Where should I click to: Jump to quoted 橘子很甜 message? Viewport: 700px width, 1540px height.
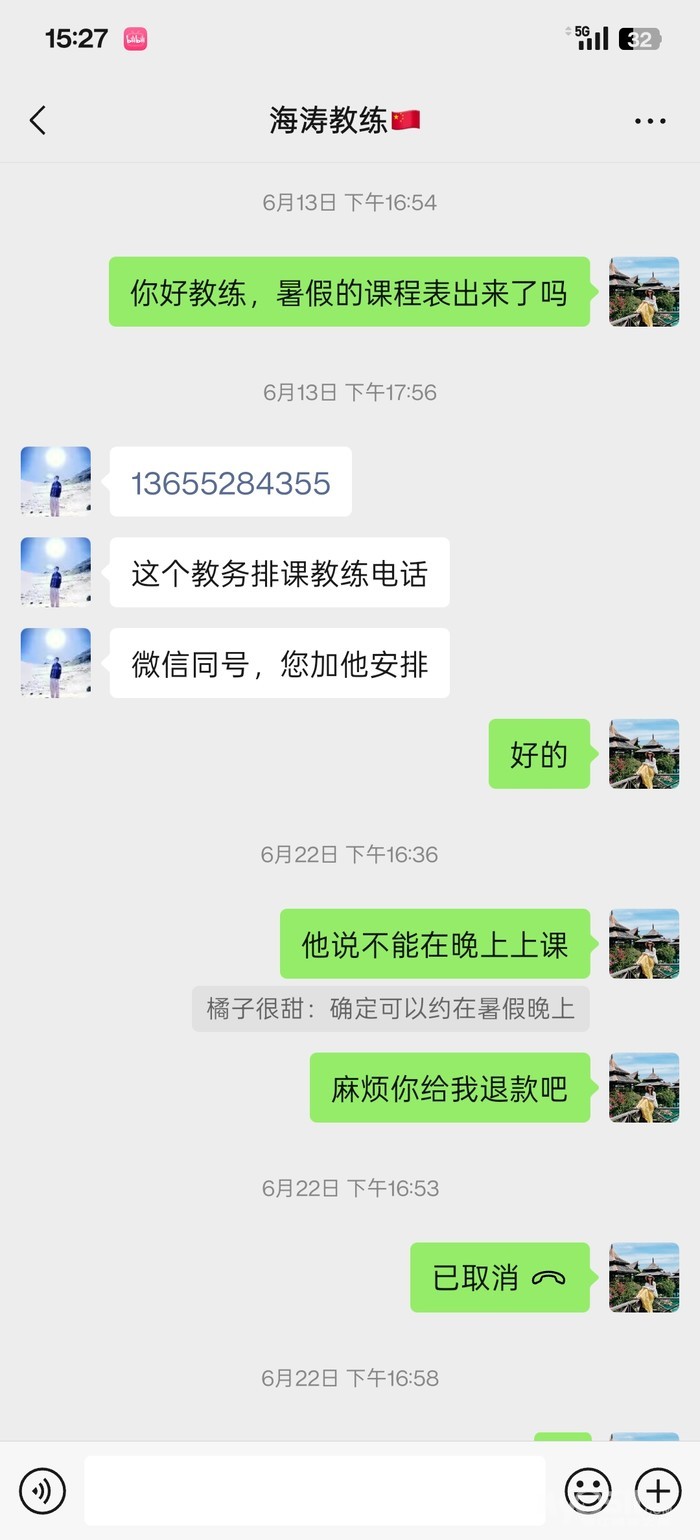point(390,1008)
